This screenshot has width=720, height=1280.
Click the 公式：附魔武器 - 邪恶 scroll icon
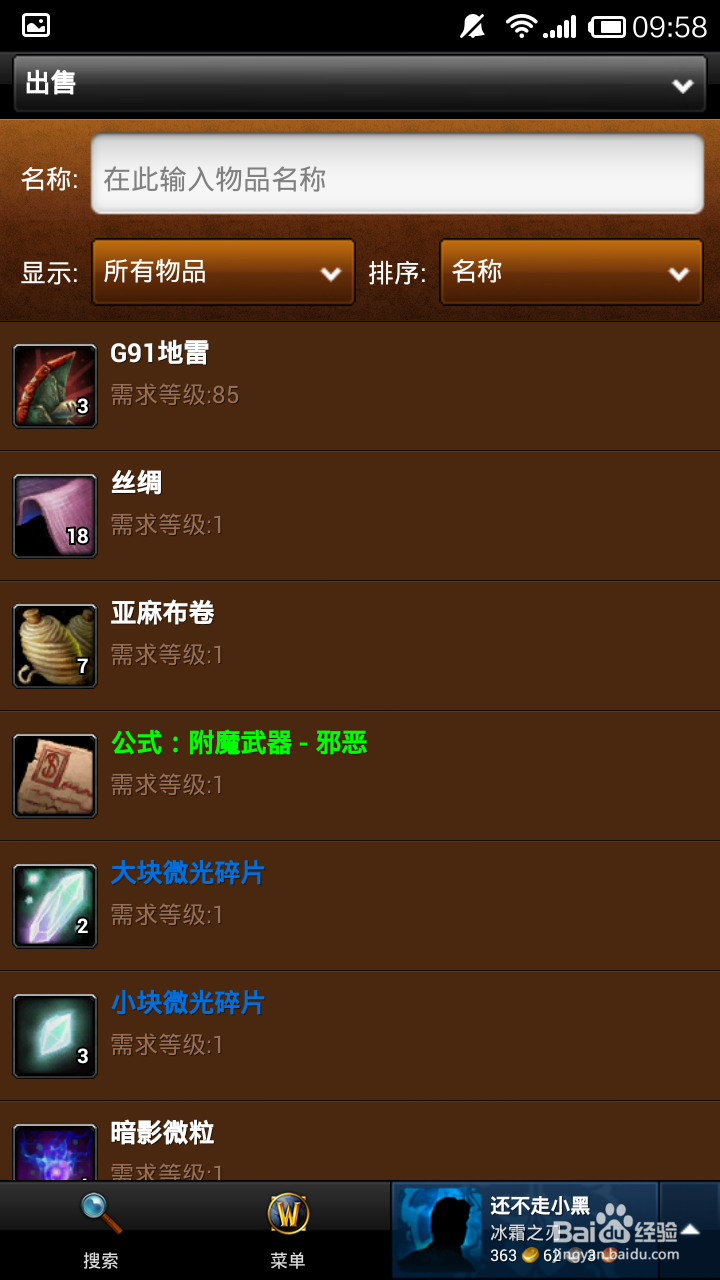[x=55, y=775]
